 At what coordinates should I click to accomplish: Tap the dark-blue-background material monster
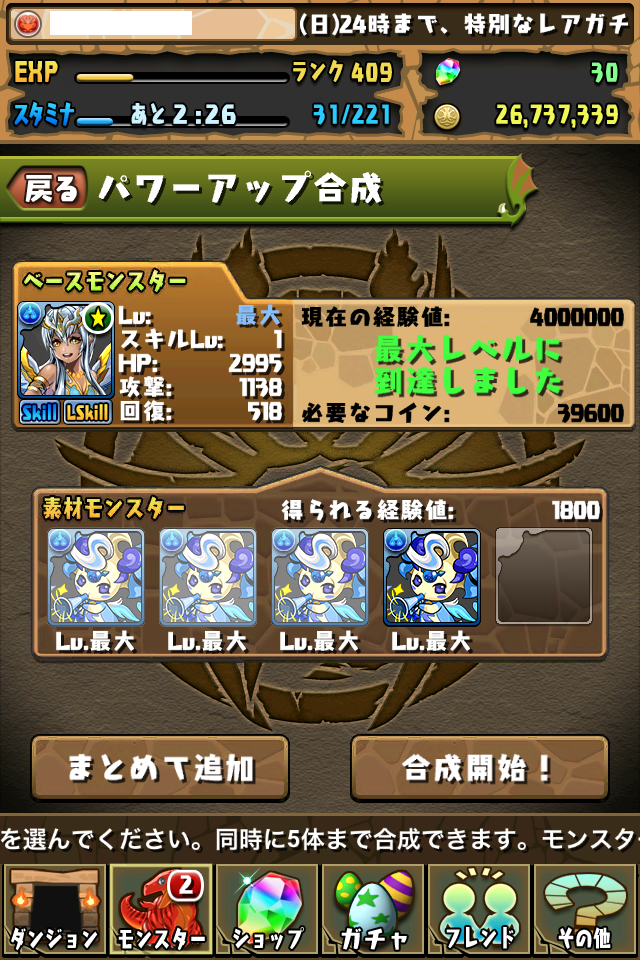click(x=432, y=577)
